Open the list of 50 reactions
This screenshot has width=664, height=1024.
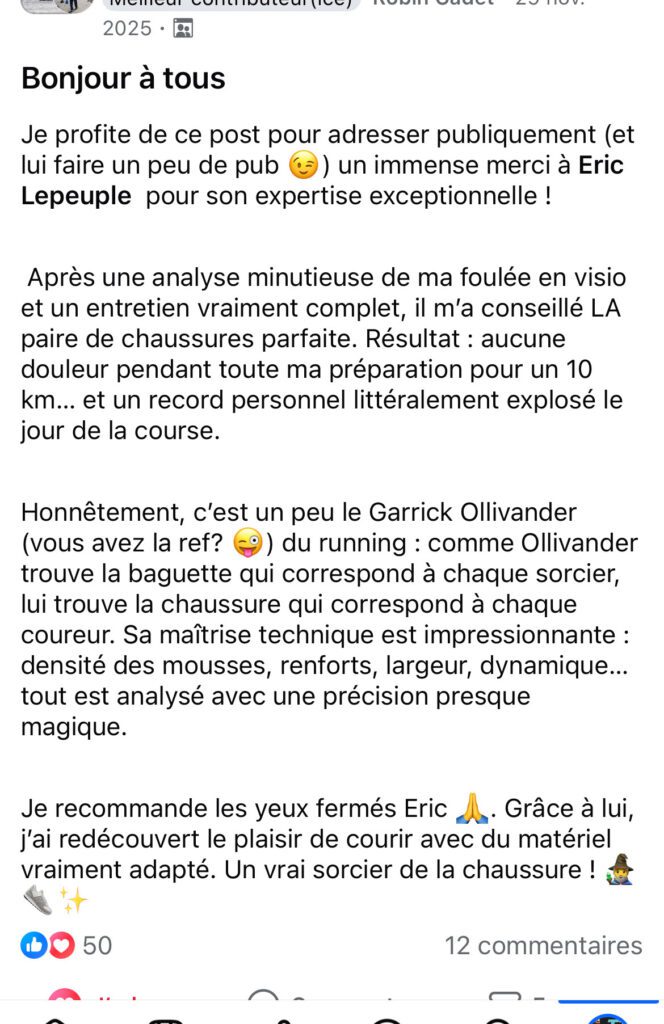point(66,945)
